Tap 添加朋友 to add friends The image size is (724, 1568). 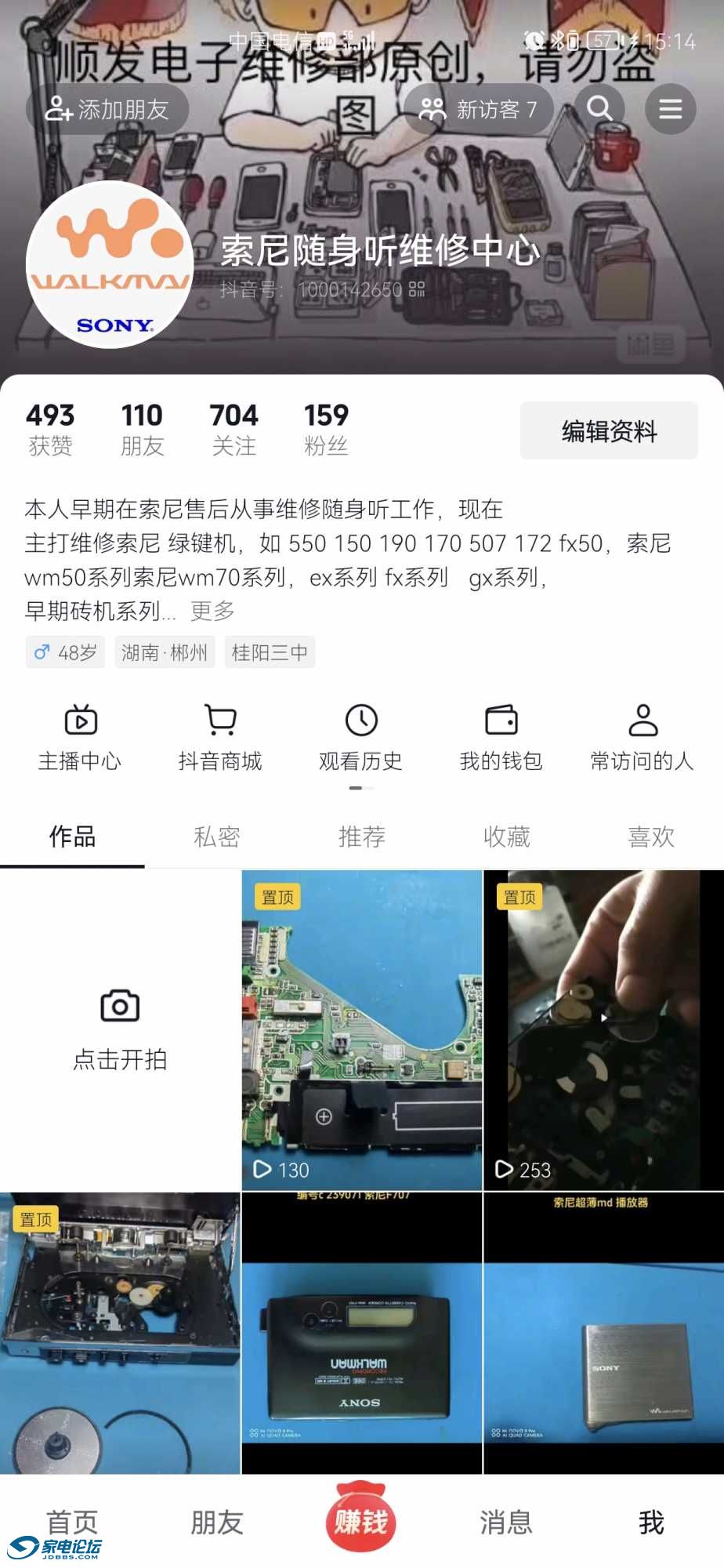[107, 109]
